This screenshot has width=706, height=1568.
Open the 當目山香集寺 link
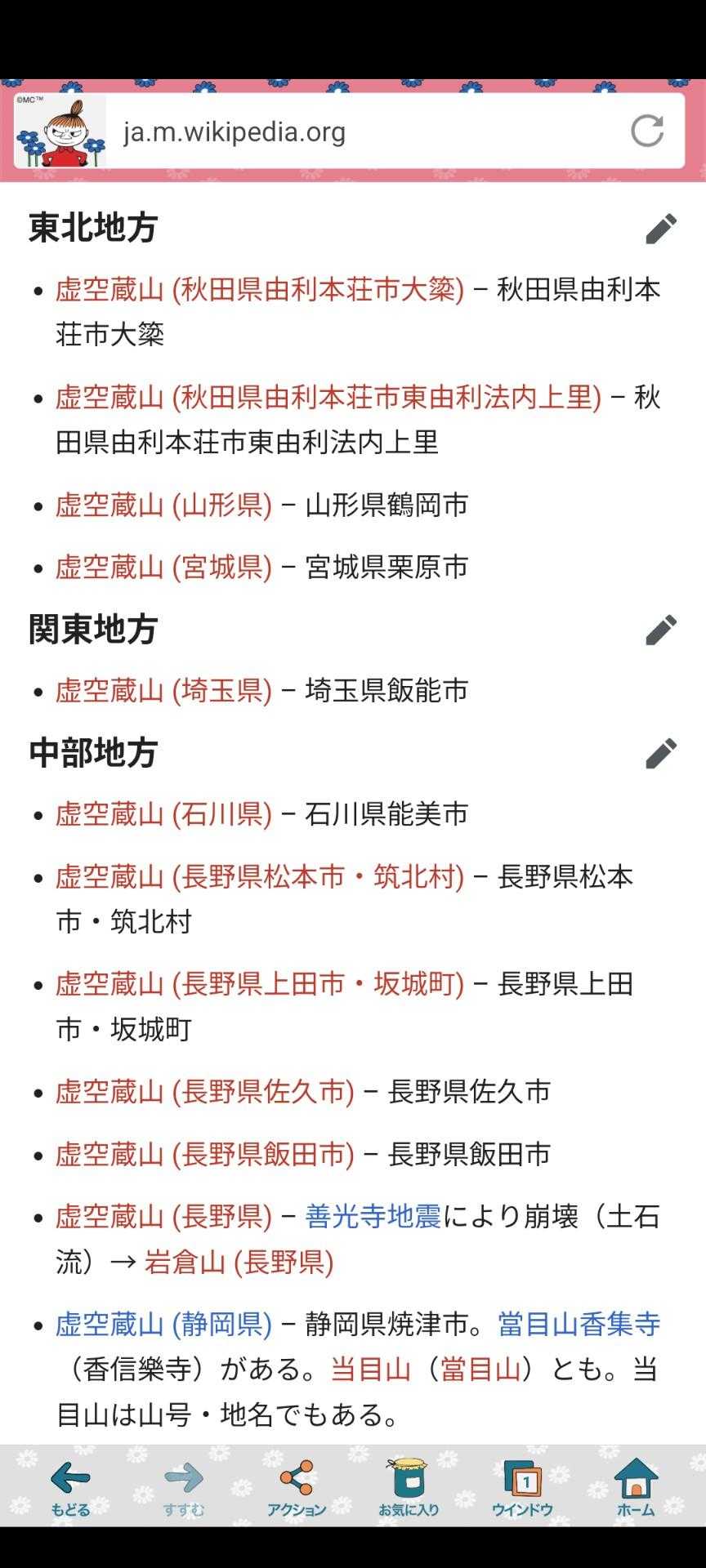click(579, 1325)
